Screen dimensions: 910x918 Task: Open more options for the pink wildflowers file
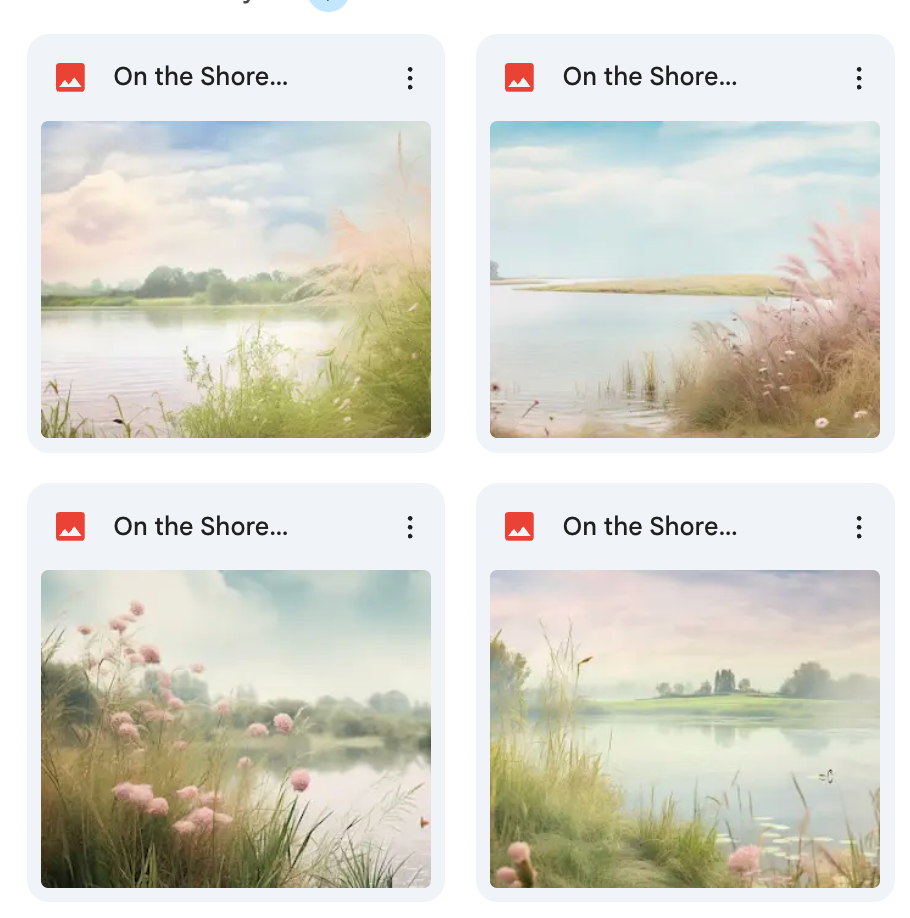click(x=410, y=527)
